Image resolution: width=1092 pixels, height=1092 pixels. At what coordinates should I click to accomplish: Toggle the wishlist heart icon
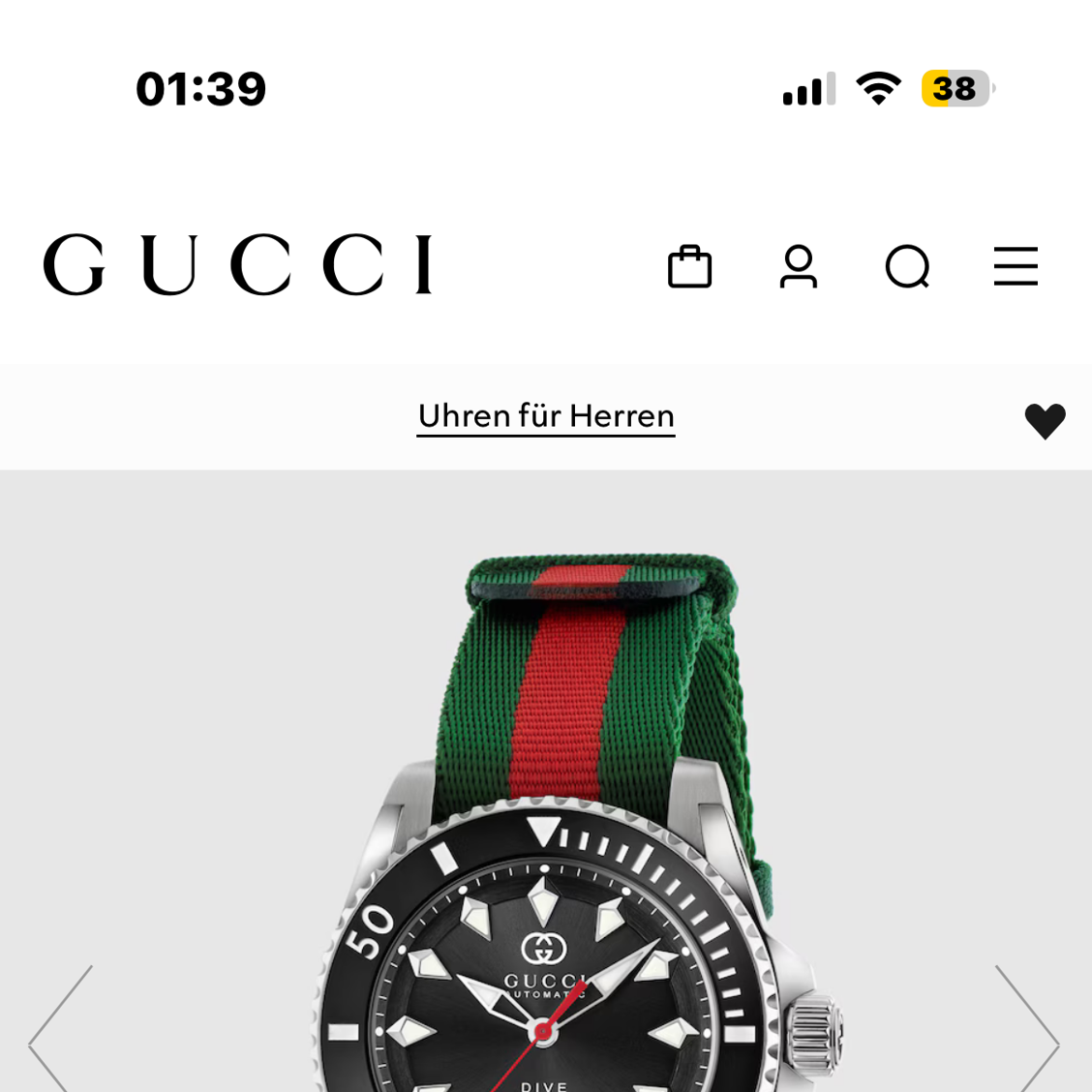click(x=1045, y=421)
